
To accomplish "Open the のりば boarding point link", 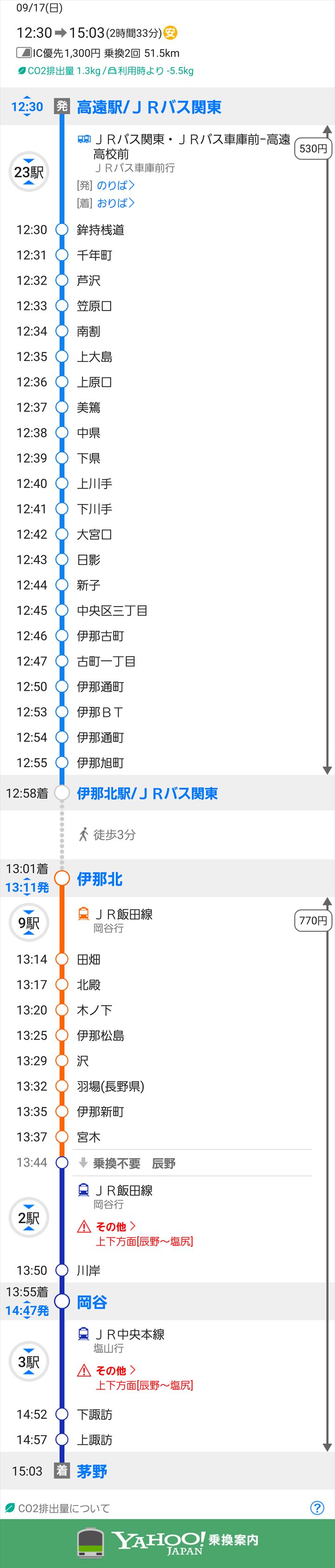I will pyautogui.click(x=115, y=185).
